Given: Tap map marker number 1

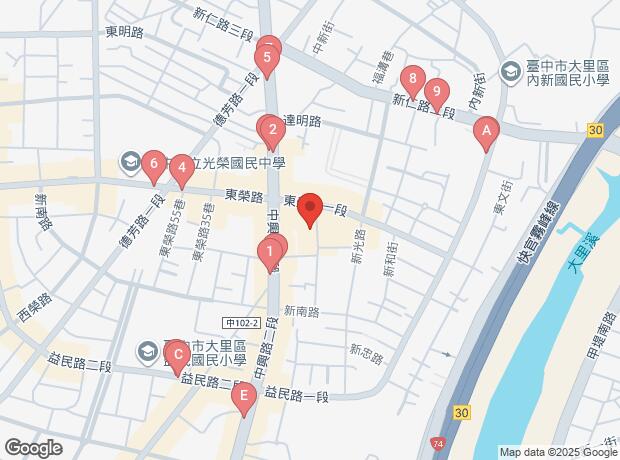Looking at the screenshot, I should tap(270, 254).
